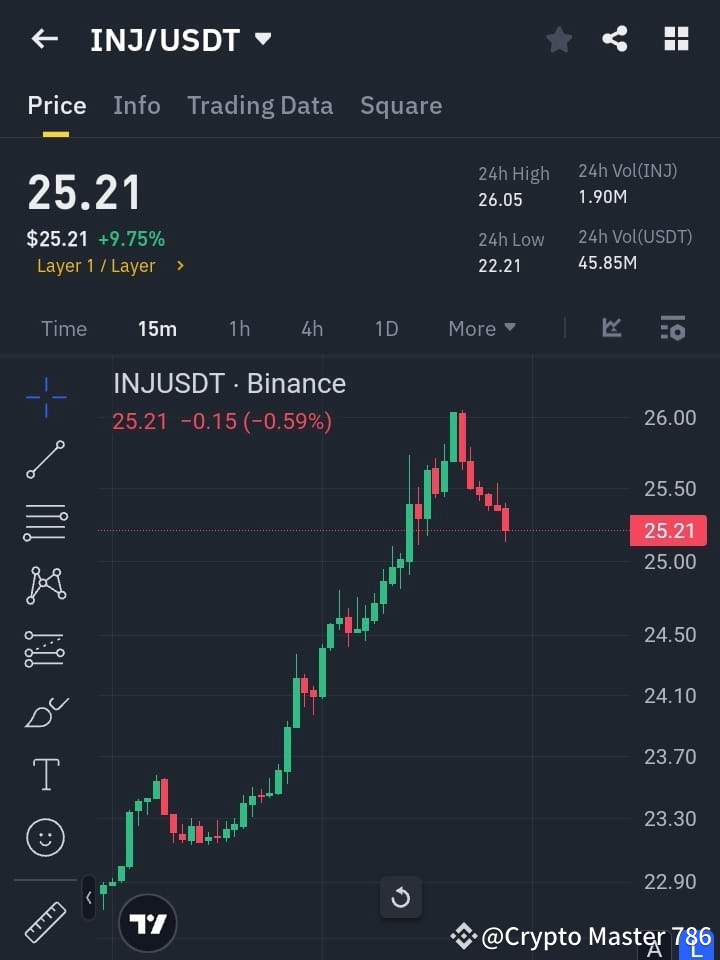Screen dimensions: 720x960
Task: Tap the share icon
Action: (616, 39)
